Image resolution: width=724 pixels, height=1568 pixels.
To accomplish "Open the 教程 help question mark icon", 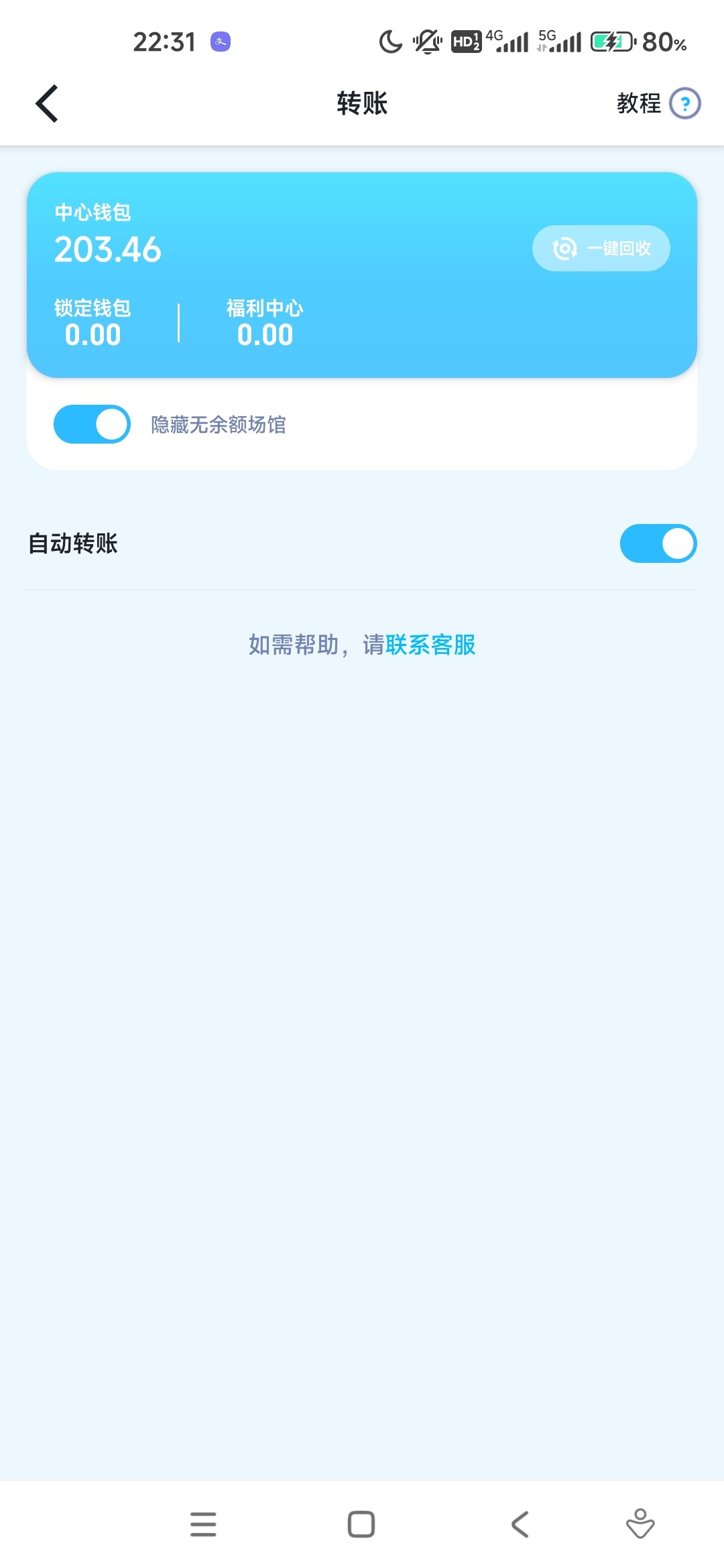I will pyautogui.click(x=684, y=104).
